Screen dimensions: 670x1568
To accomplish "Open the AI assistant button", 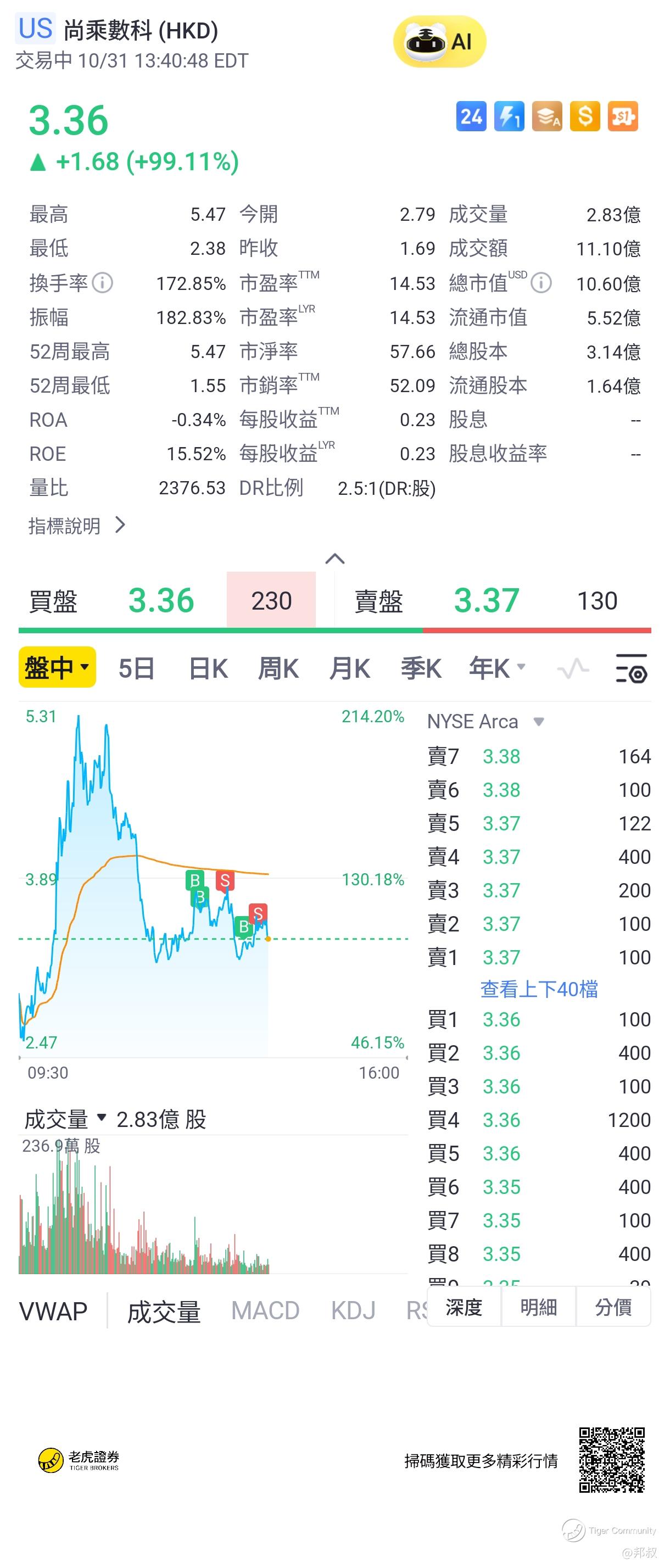I will (439, 42).
